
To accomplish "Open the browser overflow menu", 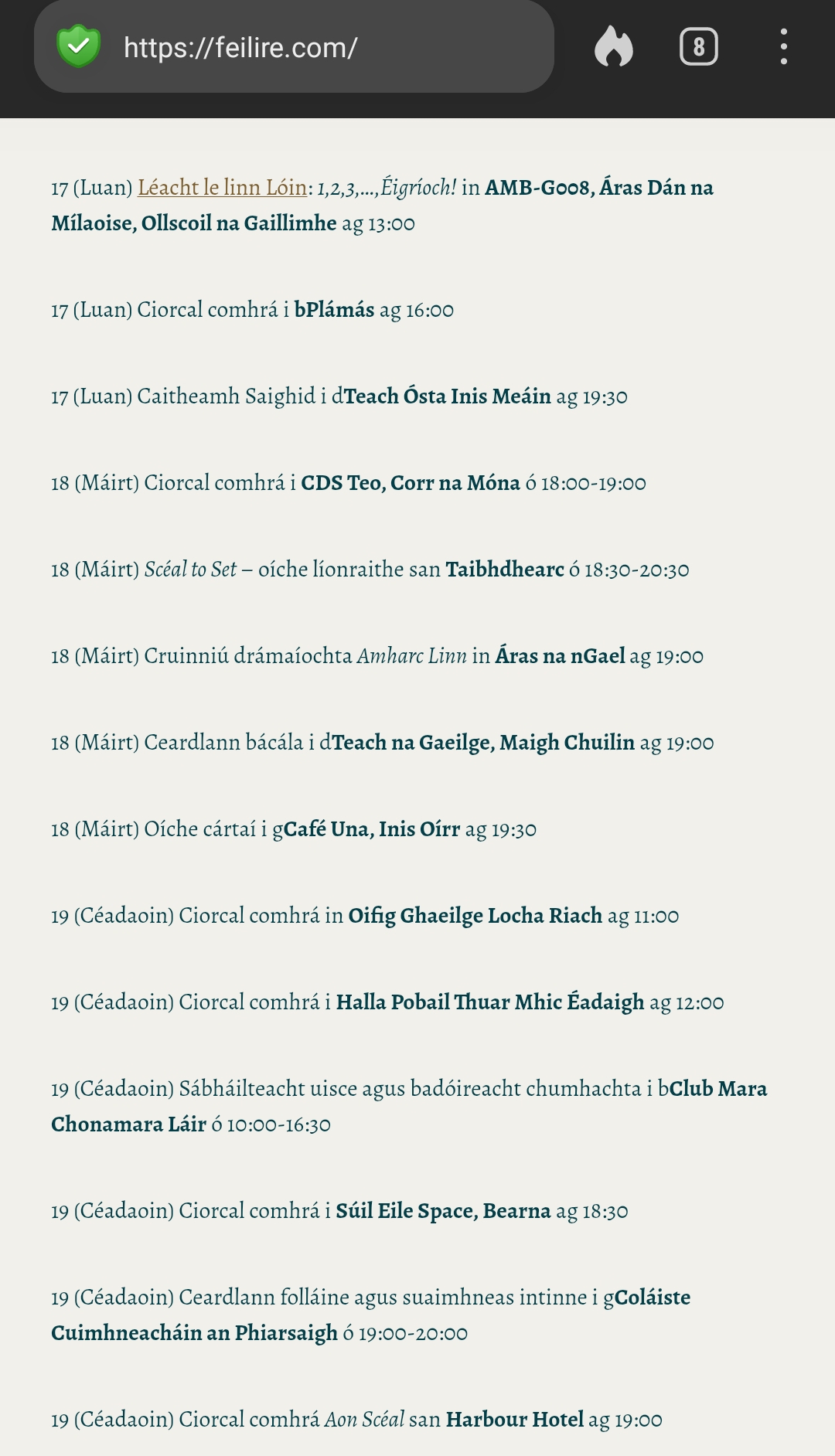I will tap(784, 47).
